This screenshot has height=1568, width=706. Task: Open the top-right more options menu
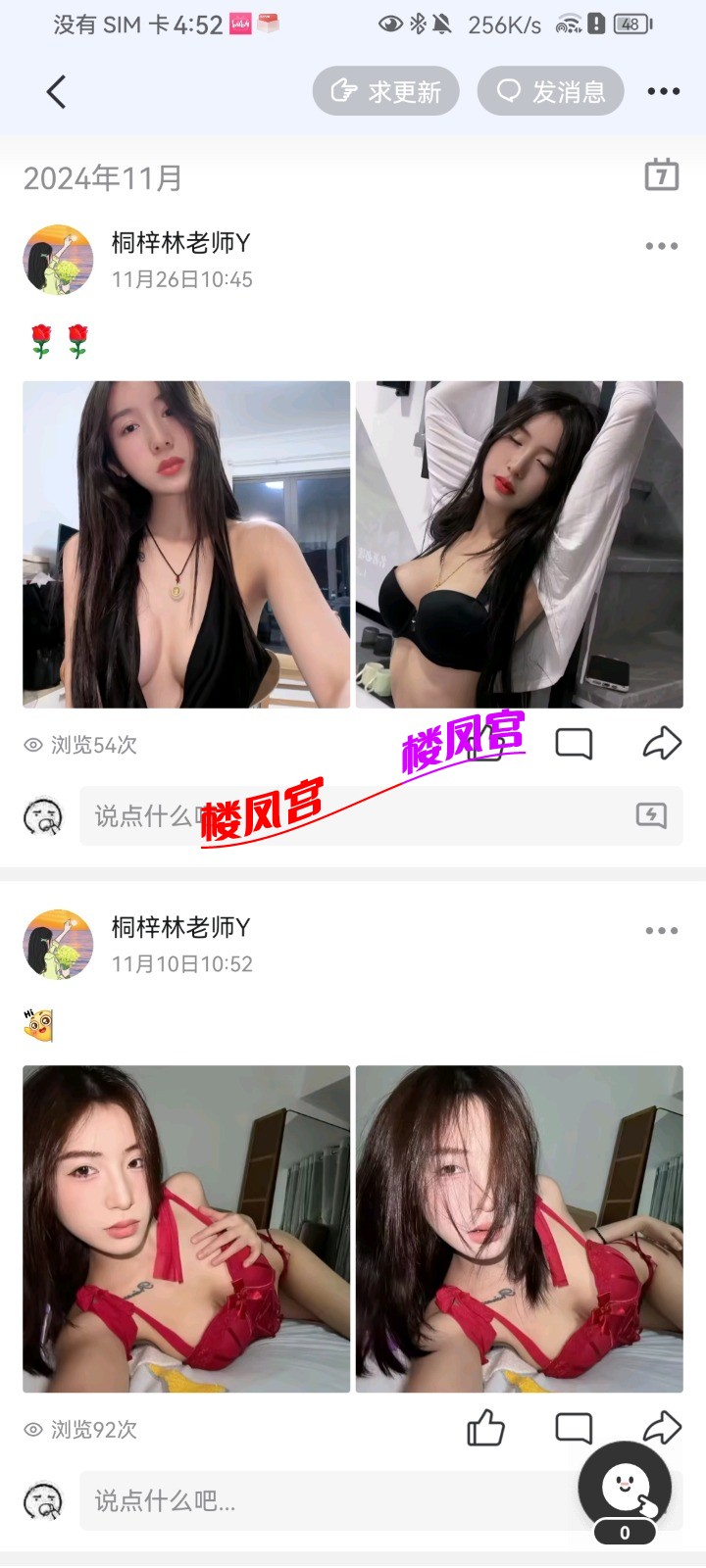tap(664, 90)
